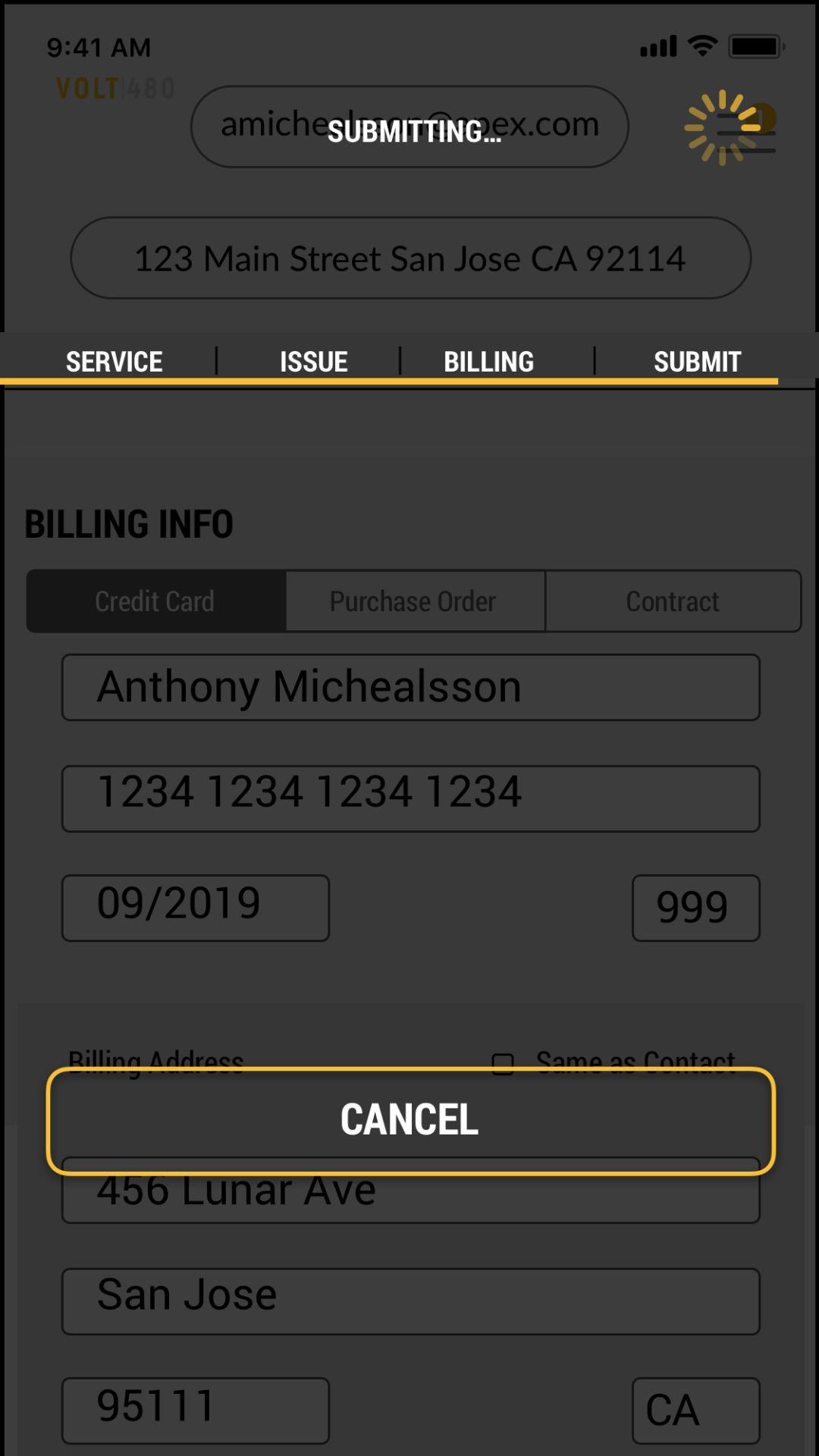Edit the expiration date 09/2019

pyautogui.click(x=195, y=908)
